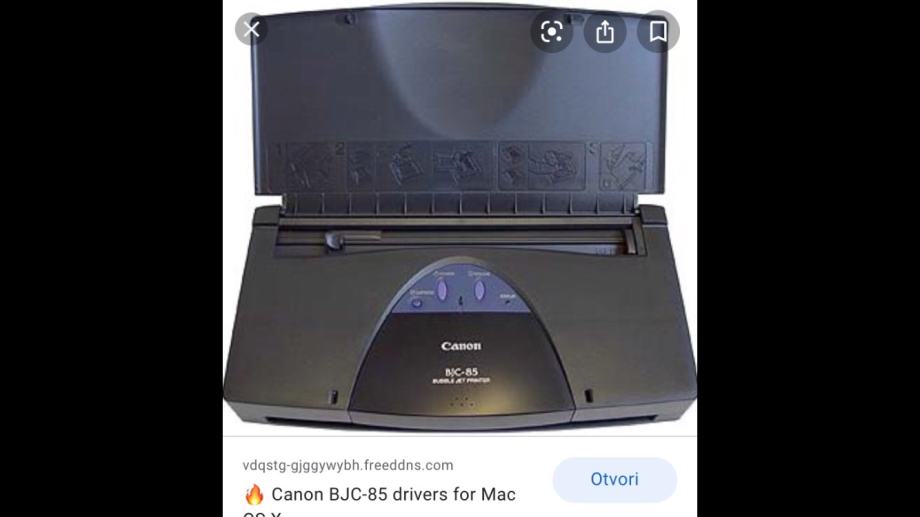Close the image viewer
The image size is (920, 517).
tap(251, 29)
